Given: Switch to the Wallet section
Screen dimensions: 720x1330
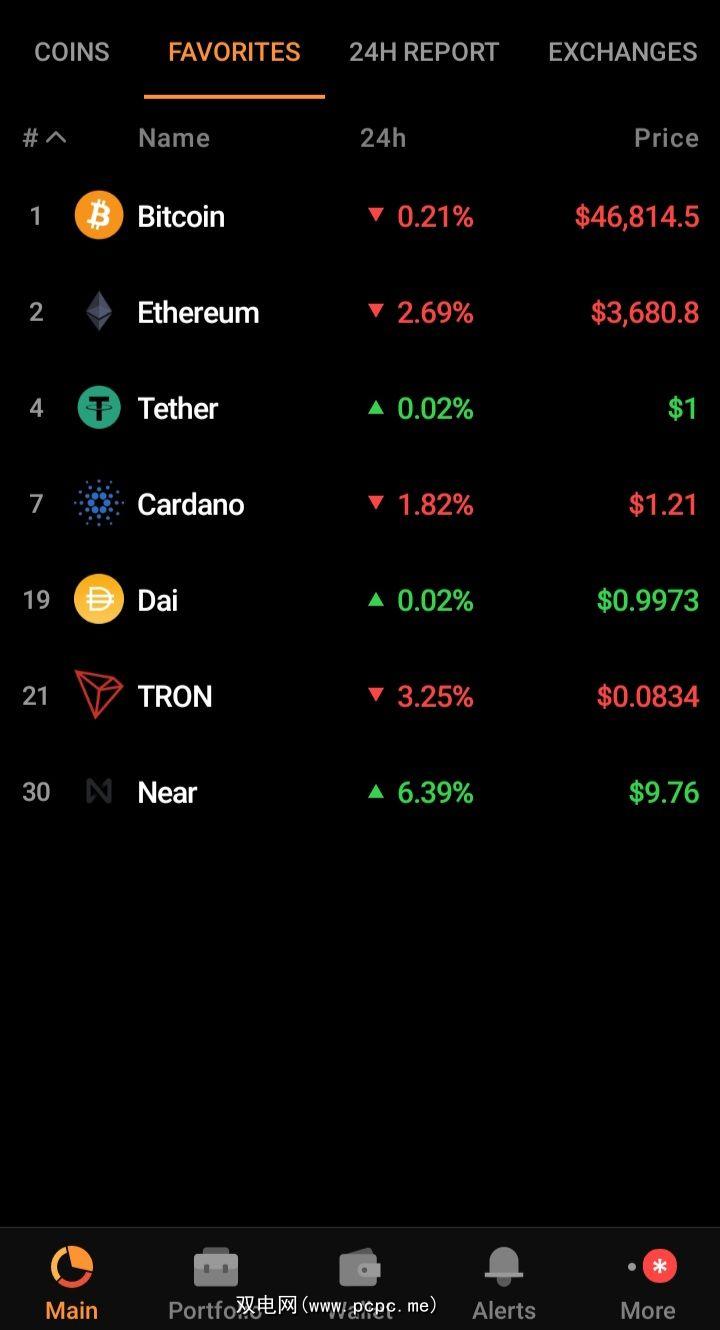Looking at the screenshot, I should (x=360, y=1282).
